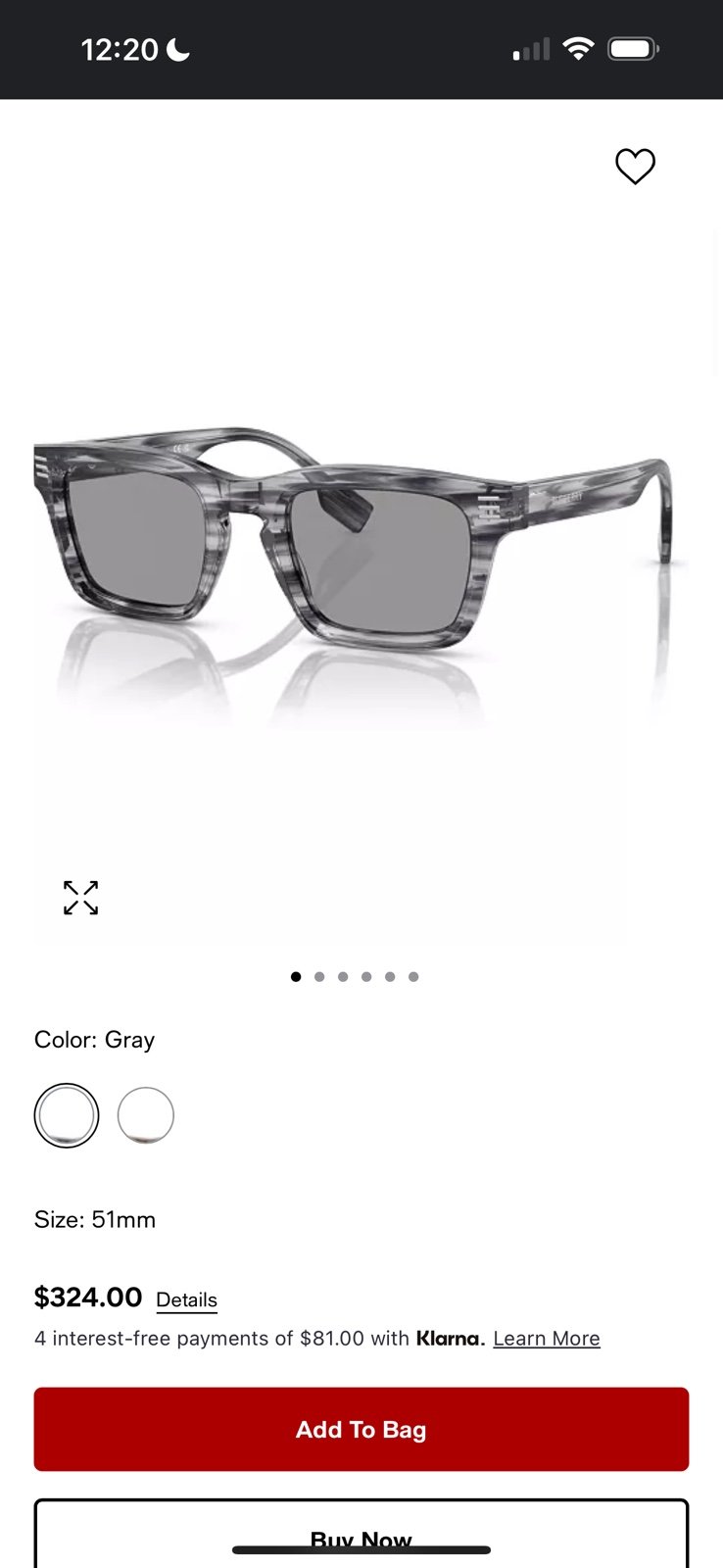
Task: Expand product image to fullscreen
Action: coord(80,898)
